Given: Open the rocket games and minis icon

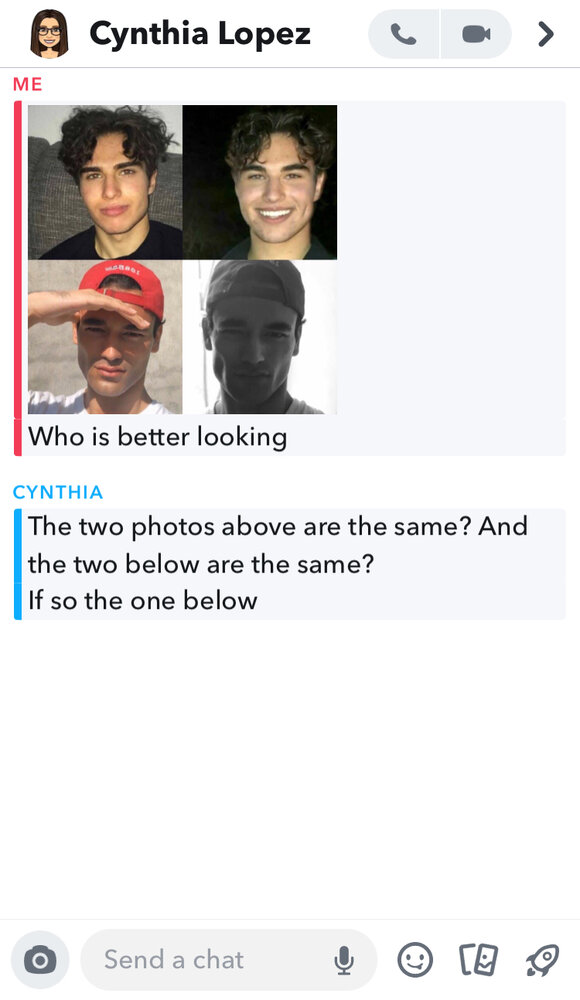Looking at the screenshot, I should click(542, 960).
